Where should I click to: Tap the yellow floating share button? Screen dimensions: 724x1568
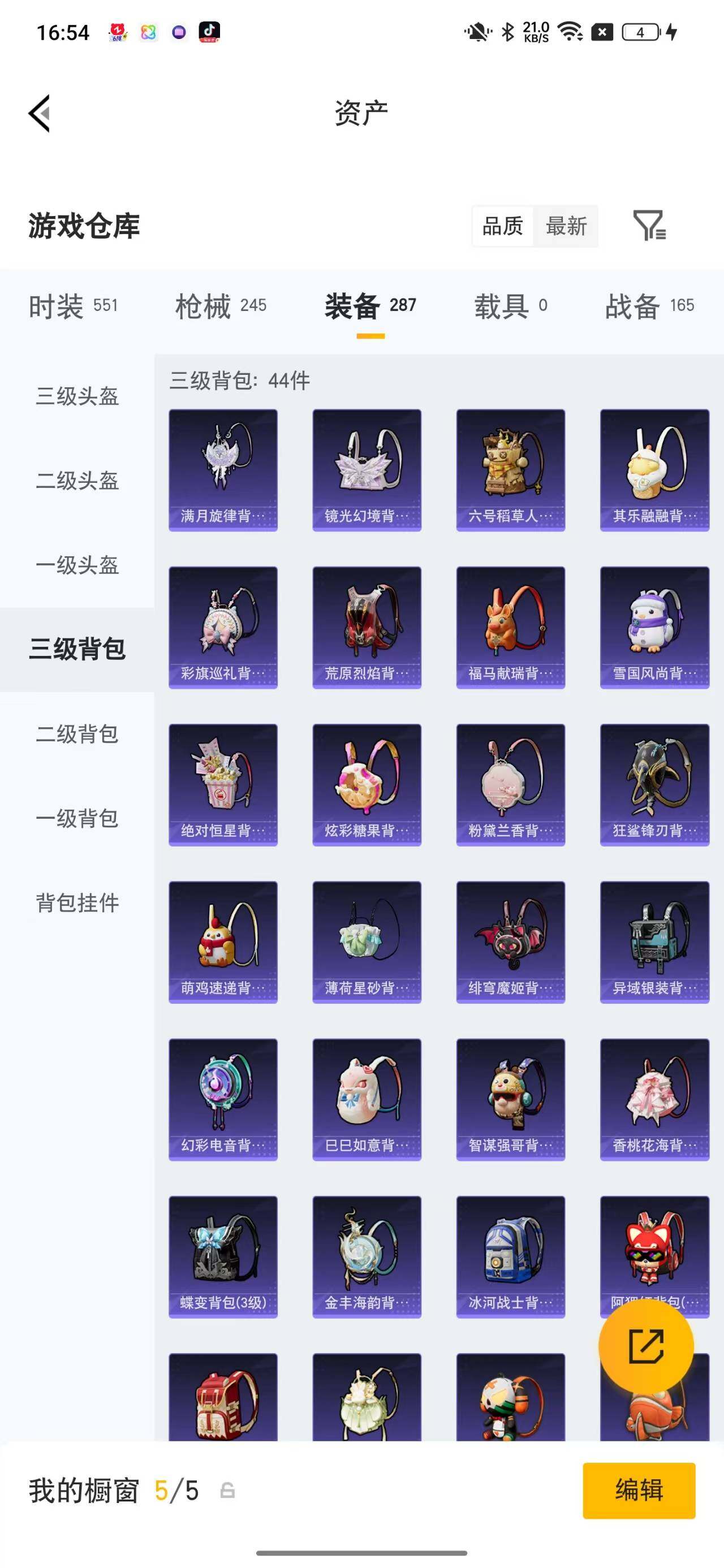[x=646, y=1346]
